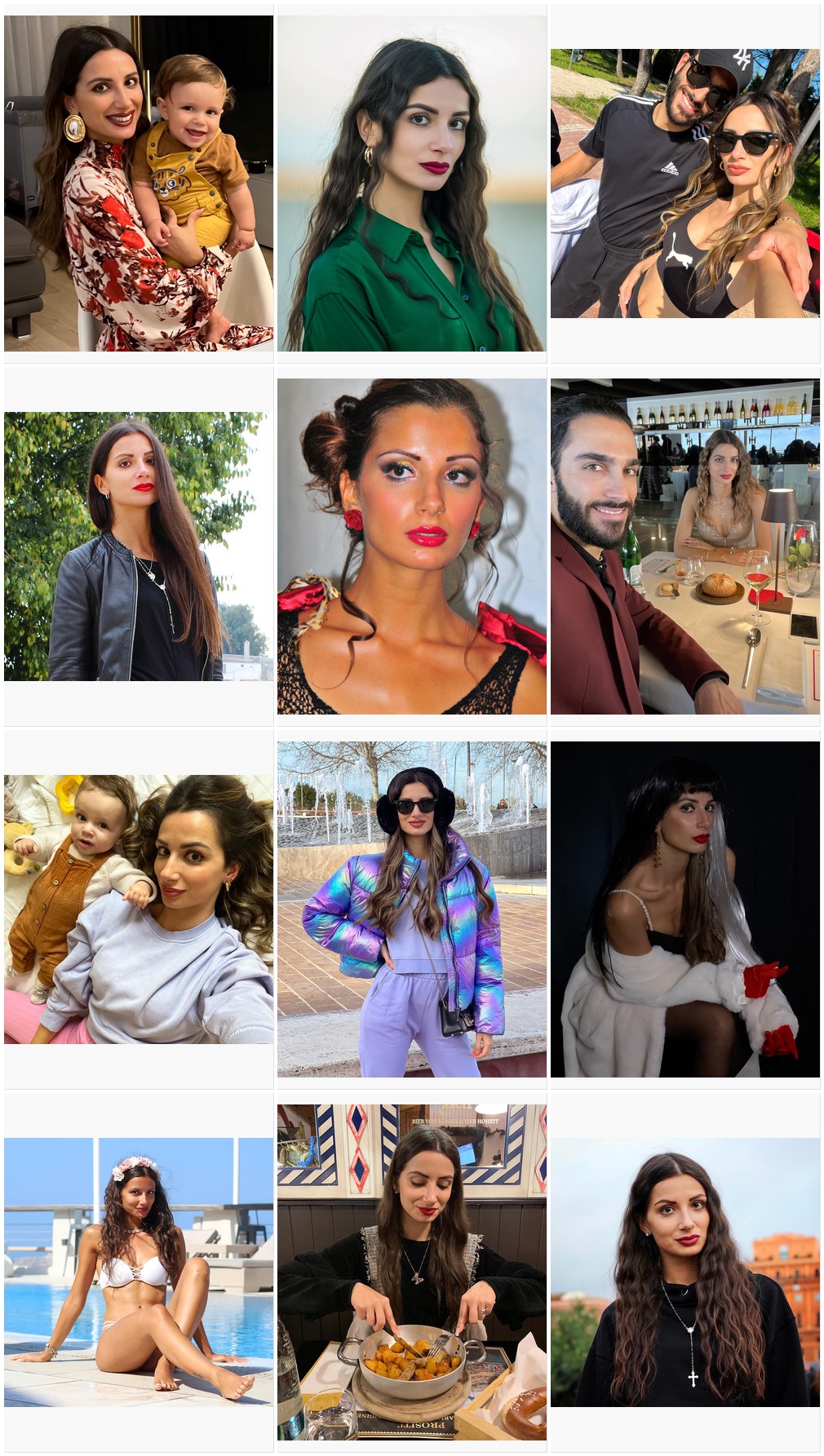Open the close-up with red rose earrings
This screenshot has height=1456, width=824.
(x=412, y=547)
